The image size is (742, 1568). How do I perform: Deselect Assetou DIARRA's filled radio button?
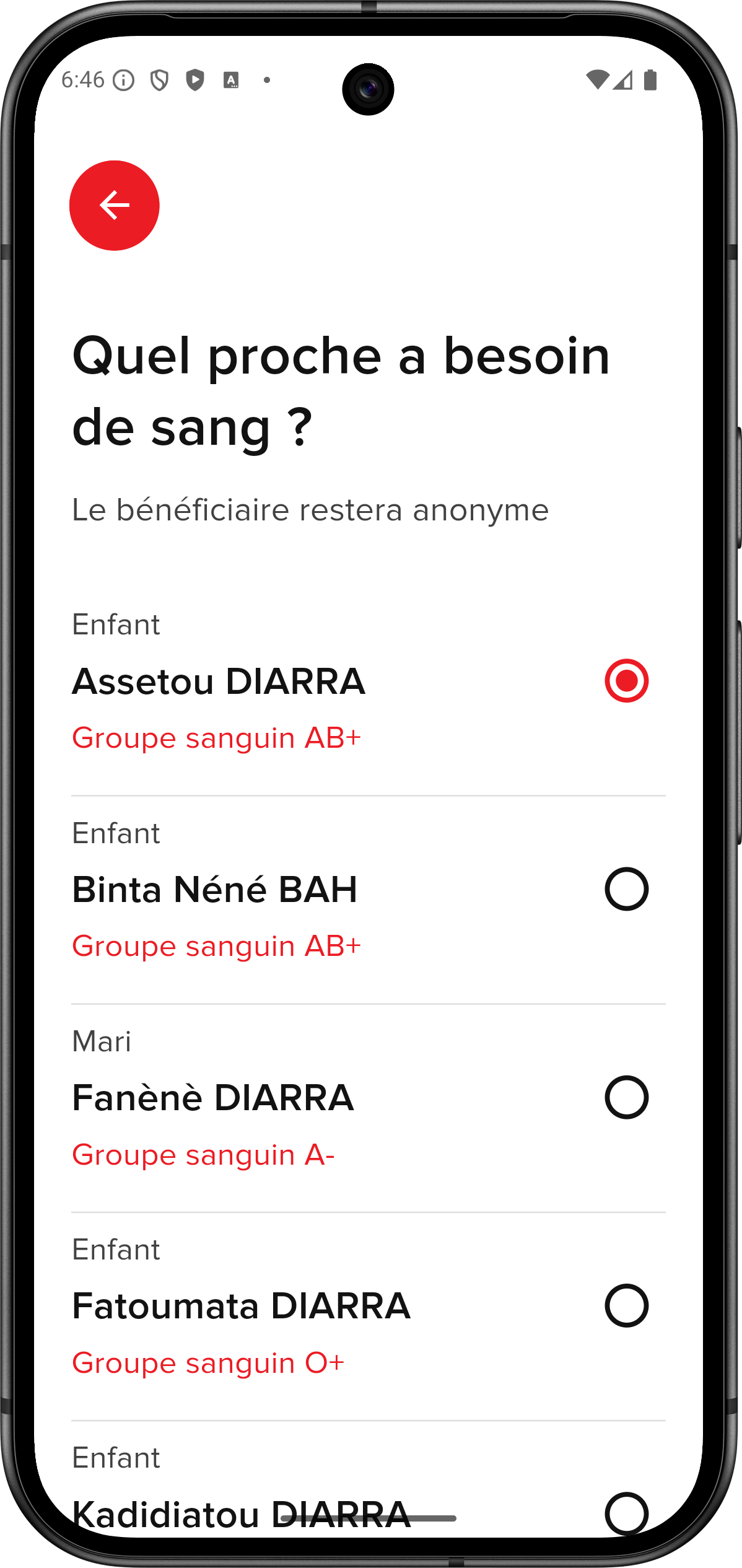627,682
